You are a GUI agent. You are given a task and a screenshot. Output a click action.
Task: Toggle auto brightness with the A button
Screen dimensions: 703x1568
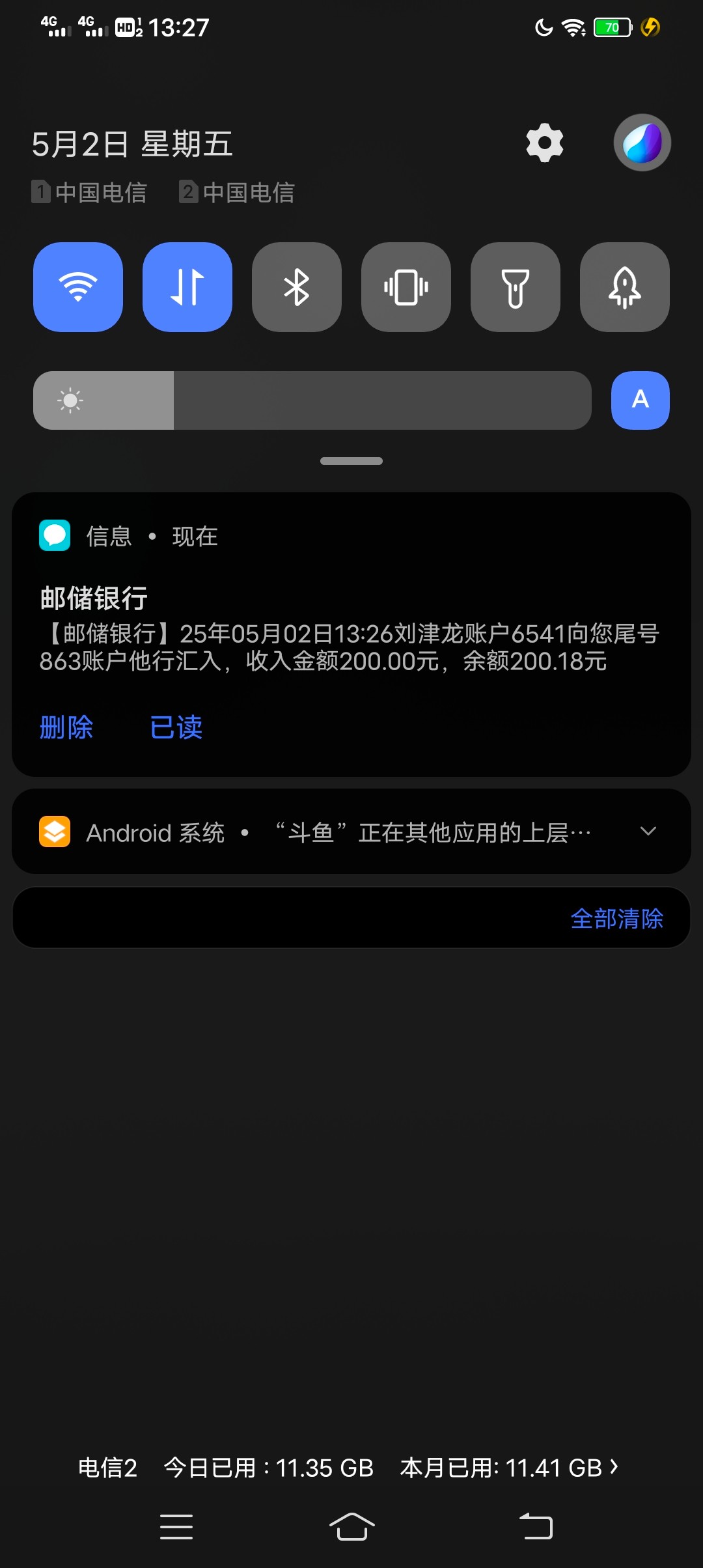(641, 400)
